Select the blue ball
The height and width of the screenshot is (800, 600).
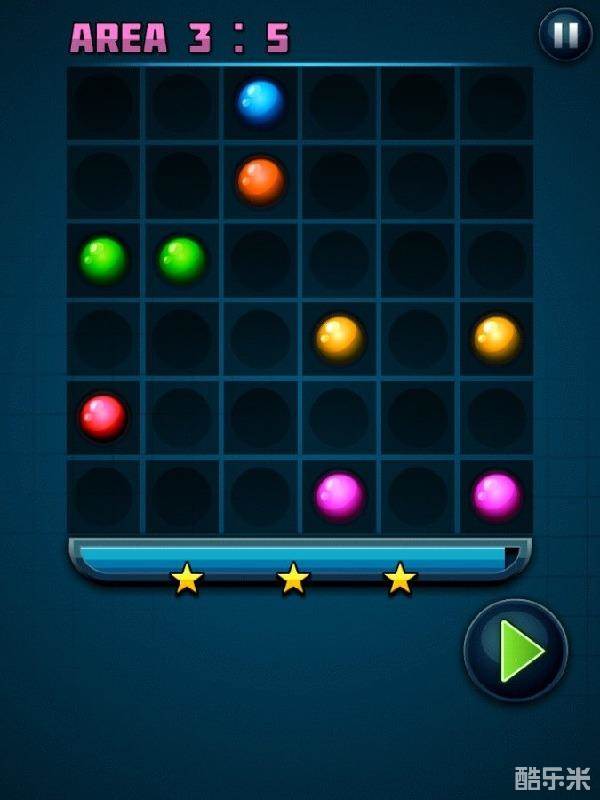(261, 102)
